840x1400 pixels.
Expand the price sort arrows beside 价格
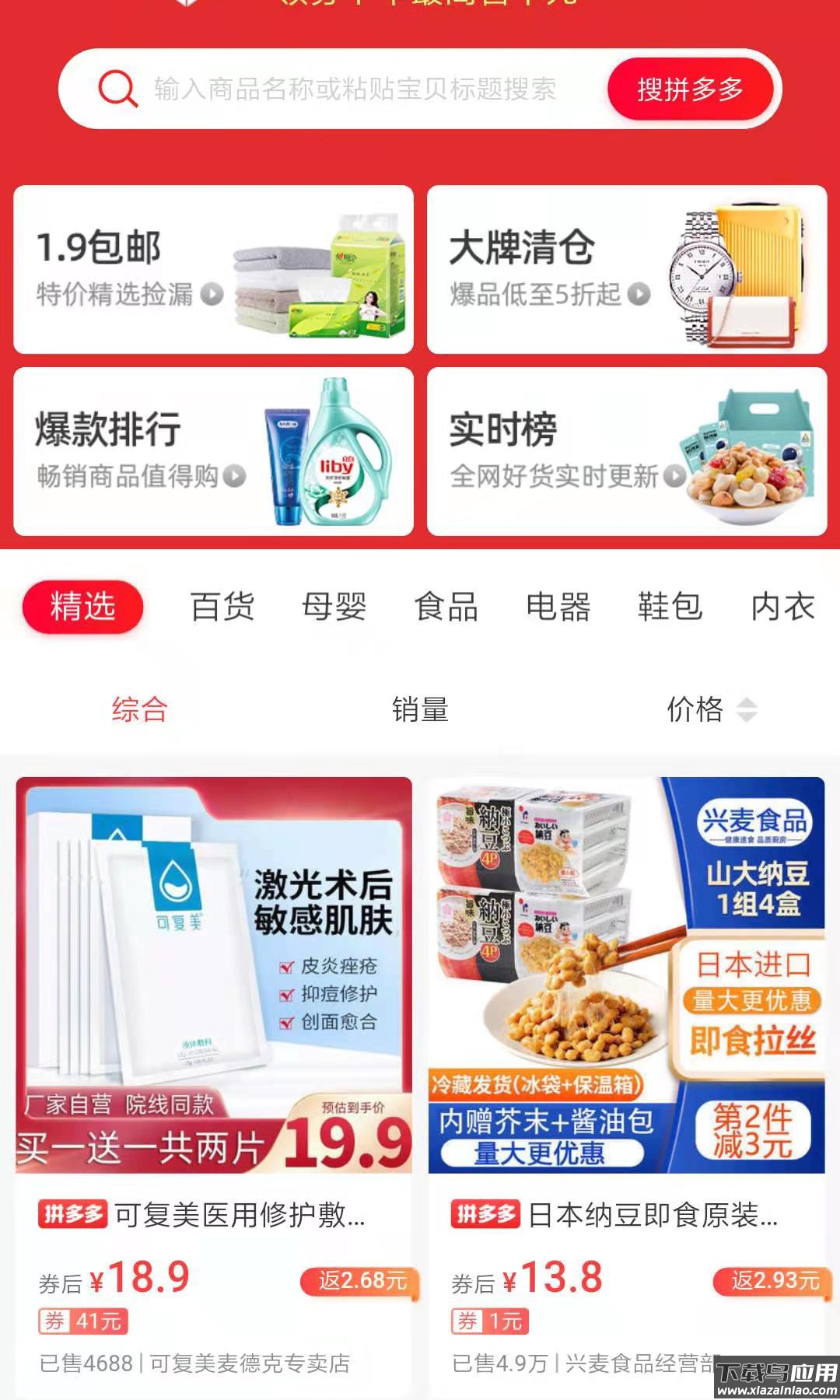point(748,709)
